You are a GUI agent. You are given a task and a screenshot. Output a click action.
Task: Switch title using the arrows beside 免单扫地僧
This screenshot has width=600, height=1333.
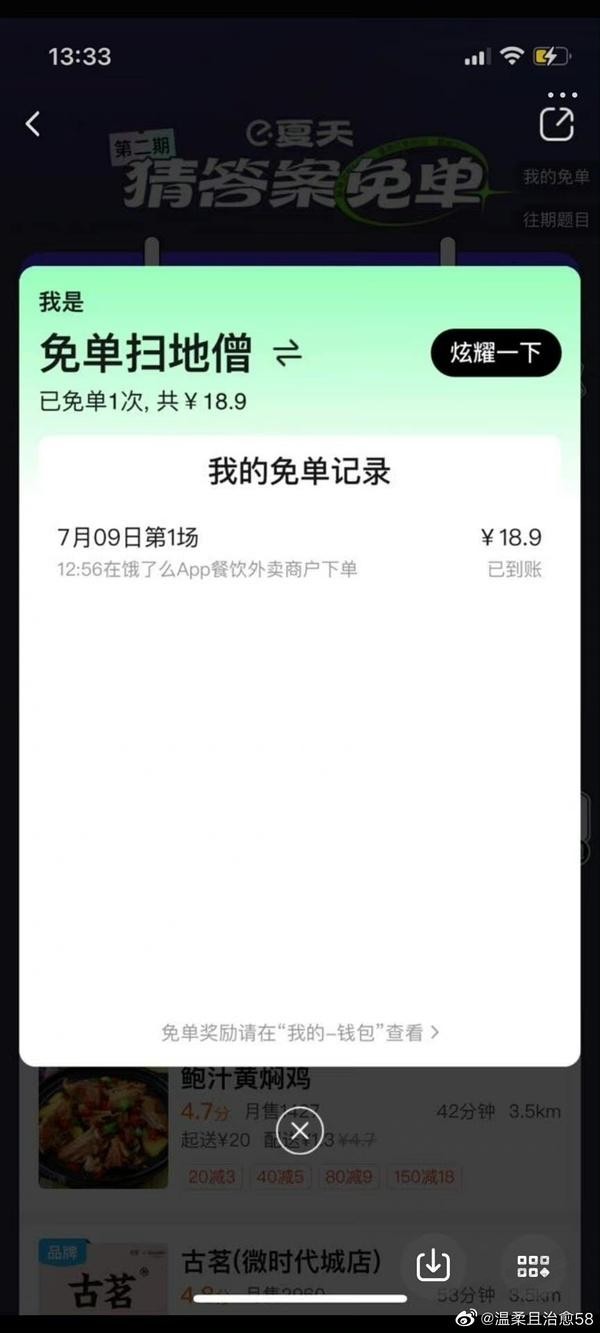point(288,352)
